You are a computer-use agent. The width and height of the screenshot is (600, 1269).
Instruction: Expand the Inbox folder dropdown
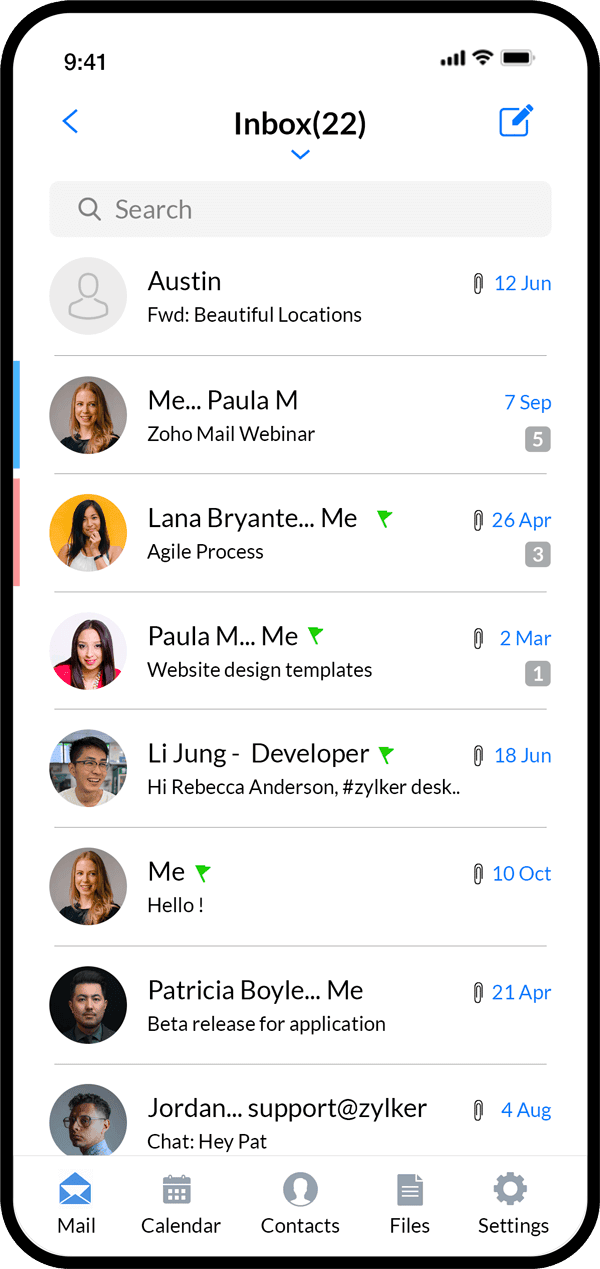(x=300, y=154)
